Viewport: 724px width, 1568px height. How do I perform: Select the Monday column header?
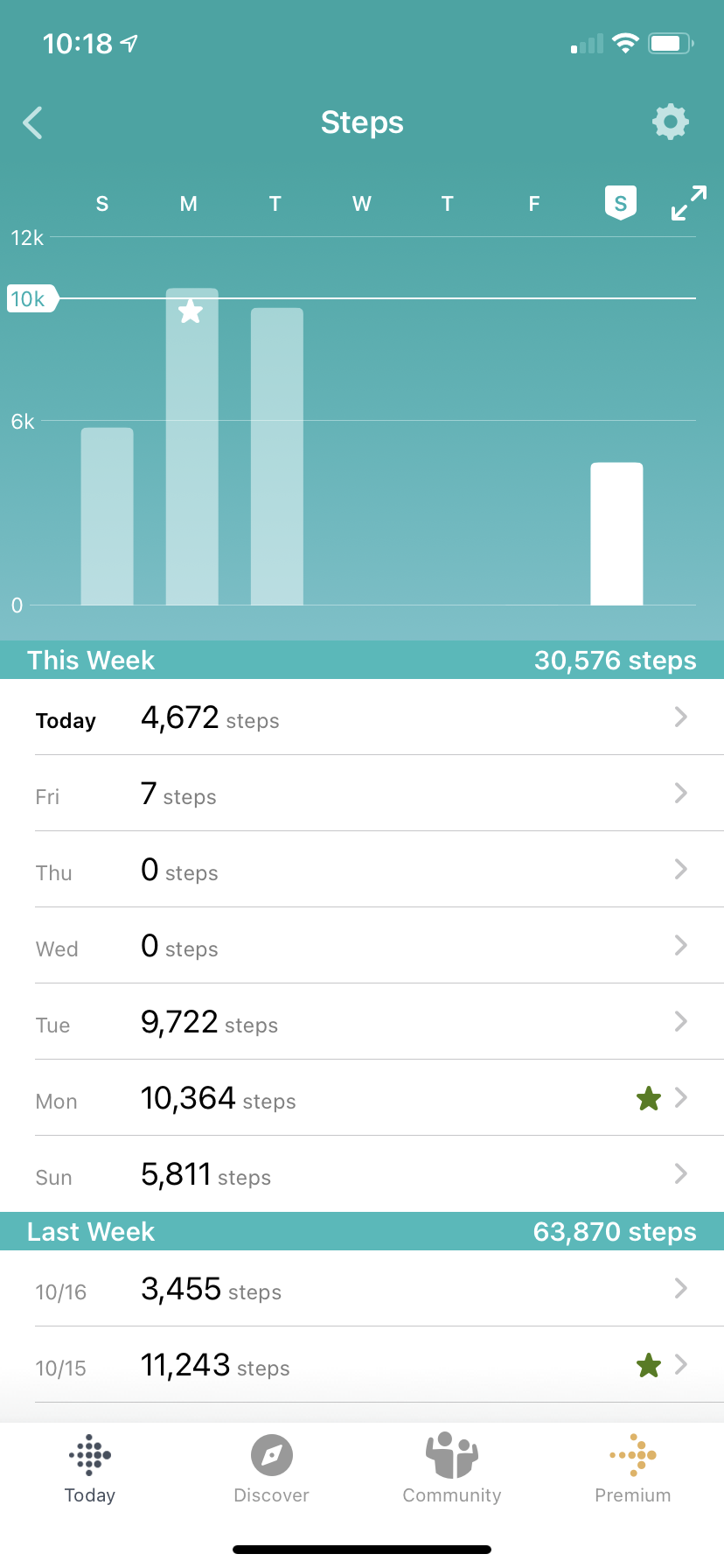(x=187, y=203)
